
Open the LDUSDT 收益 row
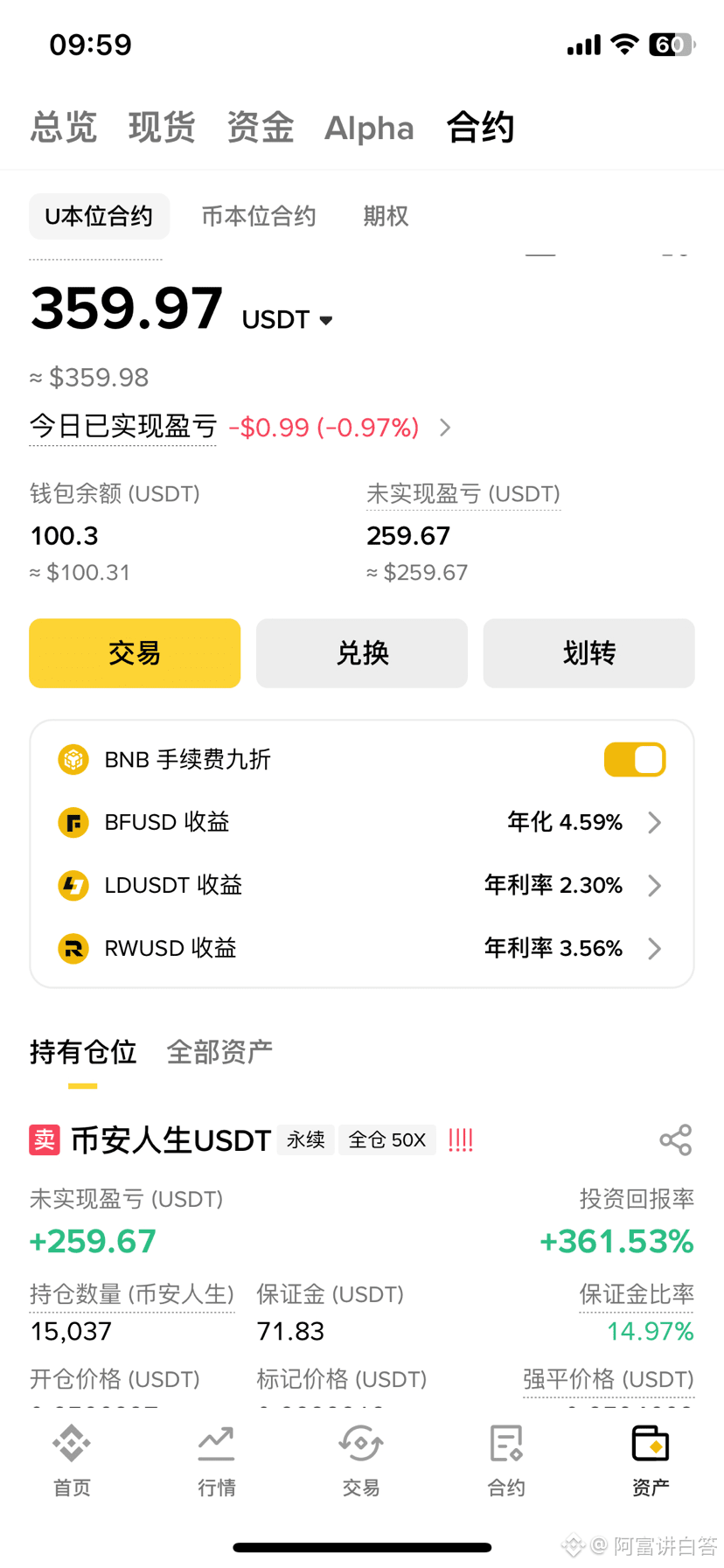362,886
